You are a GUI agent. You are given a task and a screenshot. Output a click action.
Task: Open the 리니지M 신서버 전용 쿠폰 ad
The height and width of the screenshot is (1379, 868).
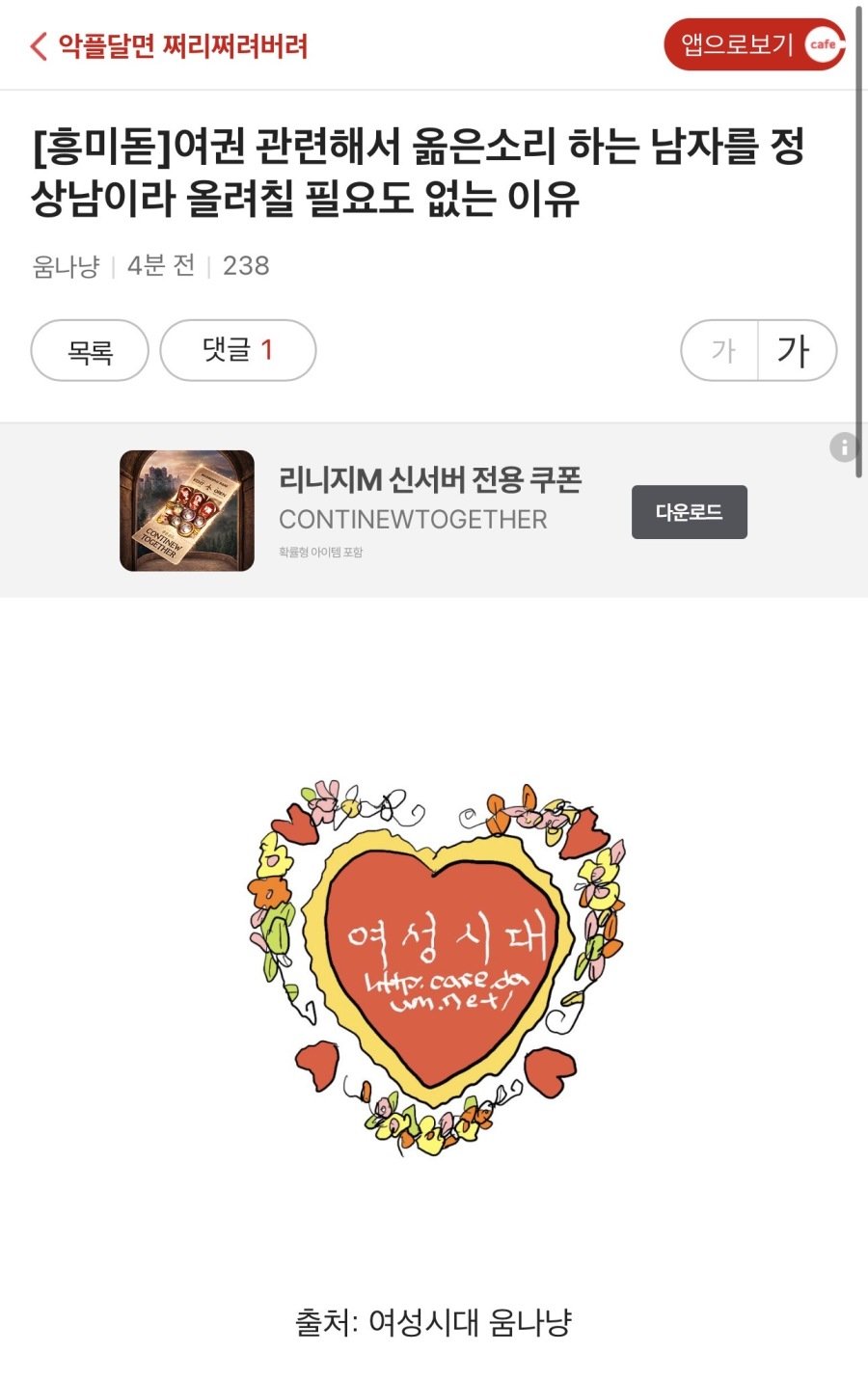[429, 479]
